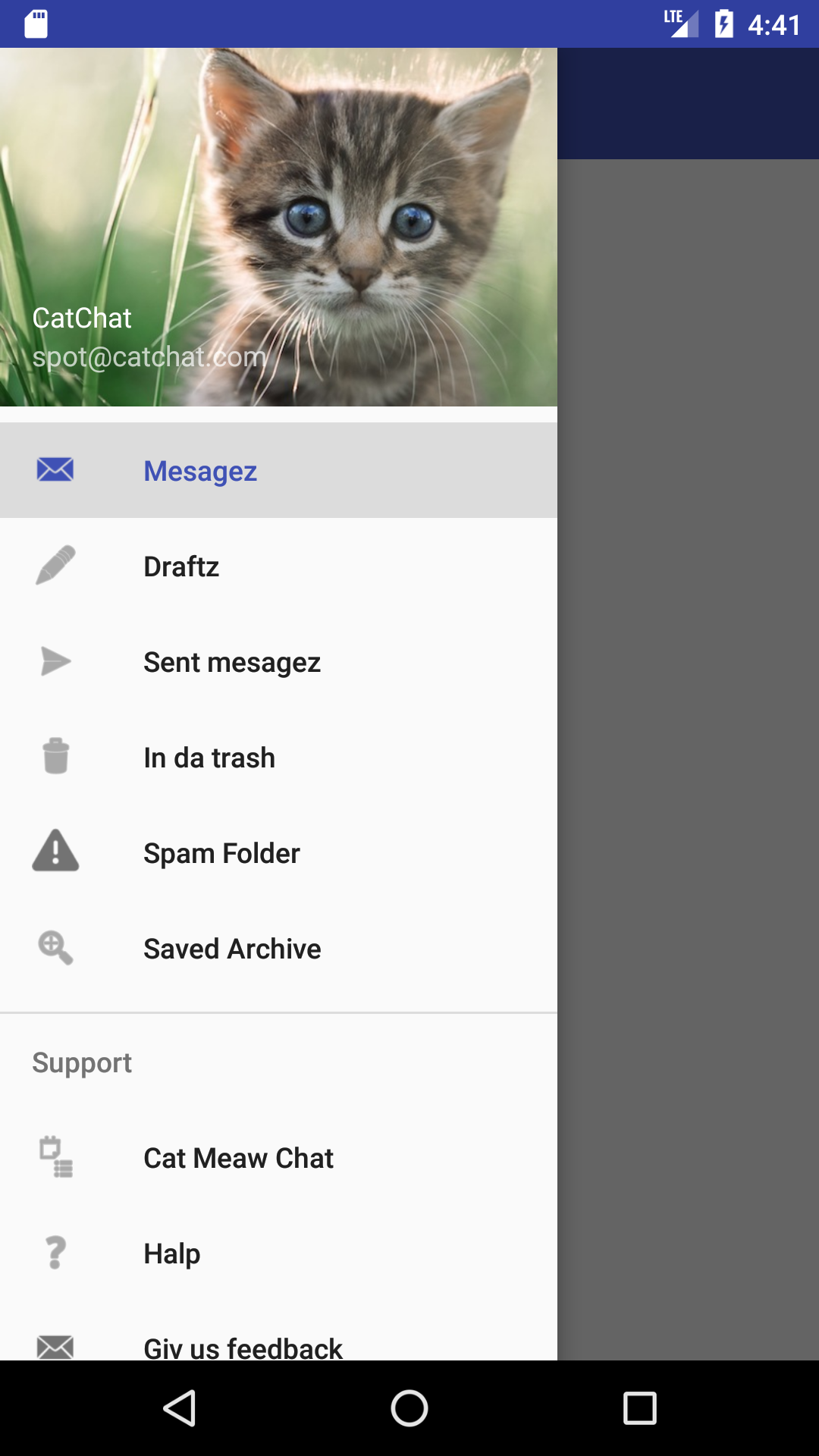The height and width of the screenshot is (1456, 819).
Task: Select the Mesagez drawer item
Action: pyautogui.click(x=278, y=470)
